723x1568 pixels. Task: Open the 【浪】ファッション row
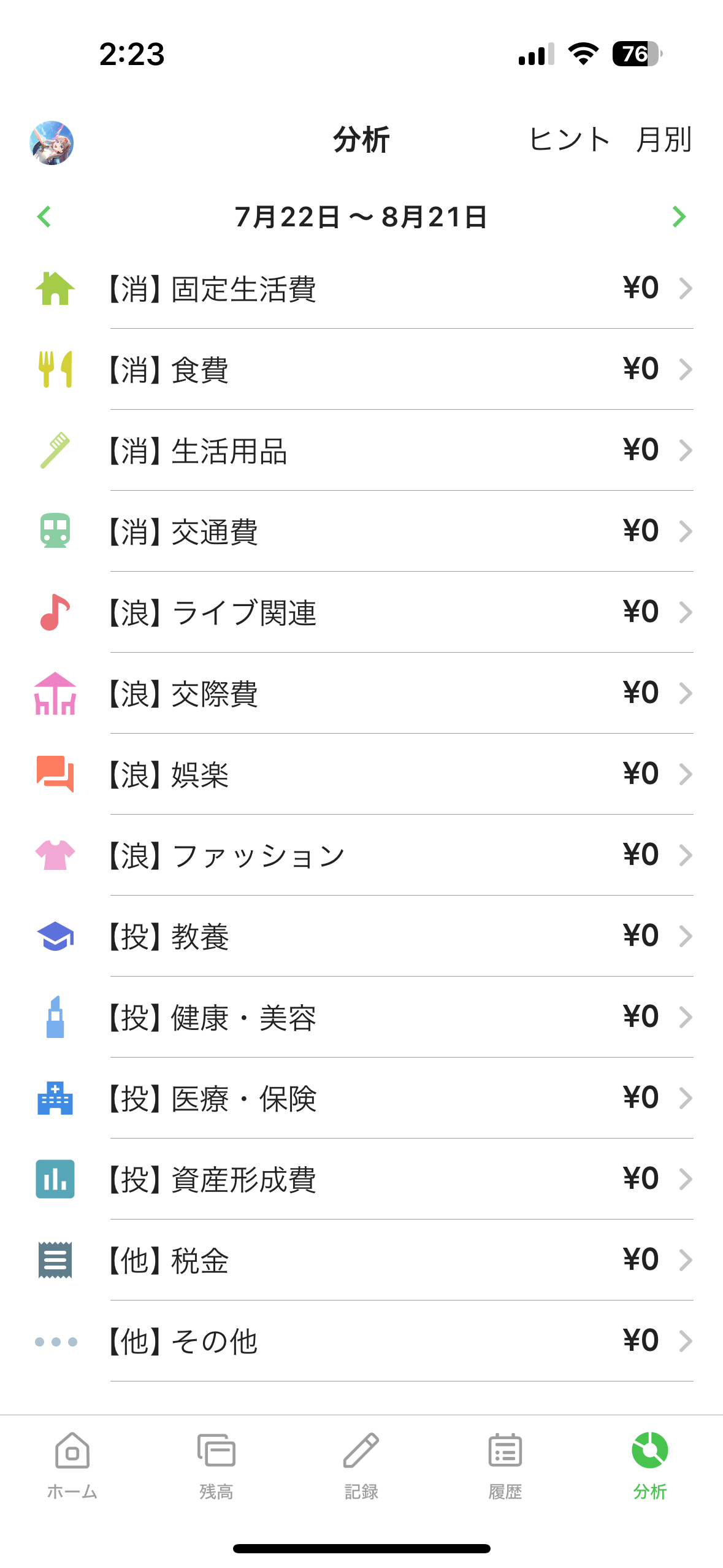pos(362,855)
